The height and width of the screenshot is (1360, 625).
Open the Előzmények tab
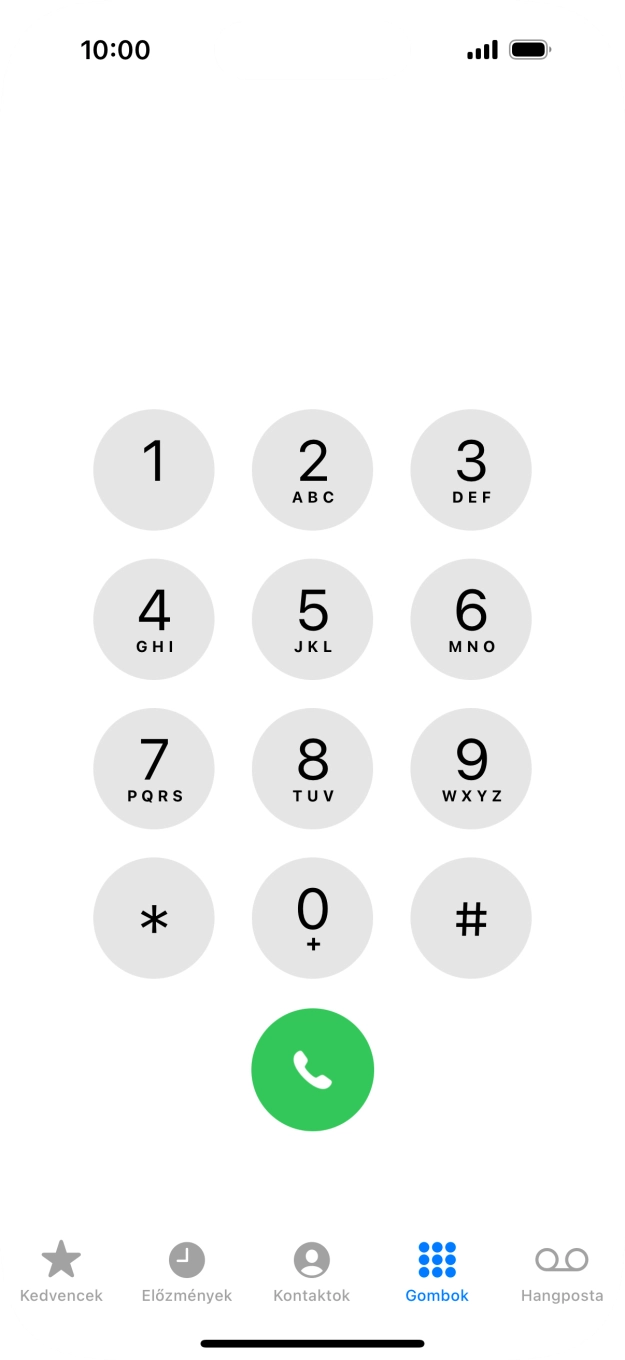coord(186,1272)
